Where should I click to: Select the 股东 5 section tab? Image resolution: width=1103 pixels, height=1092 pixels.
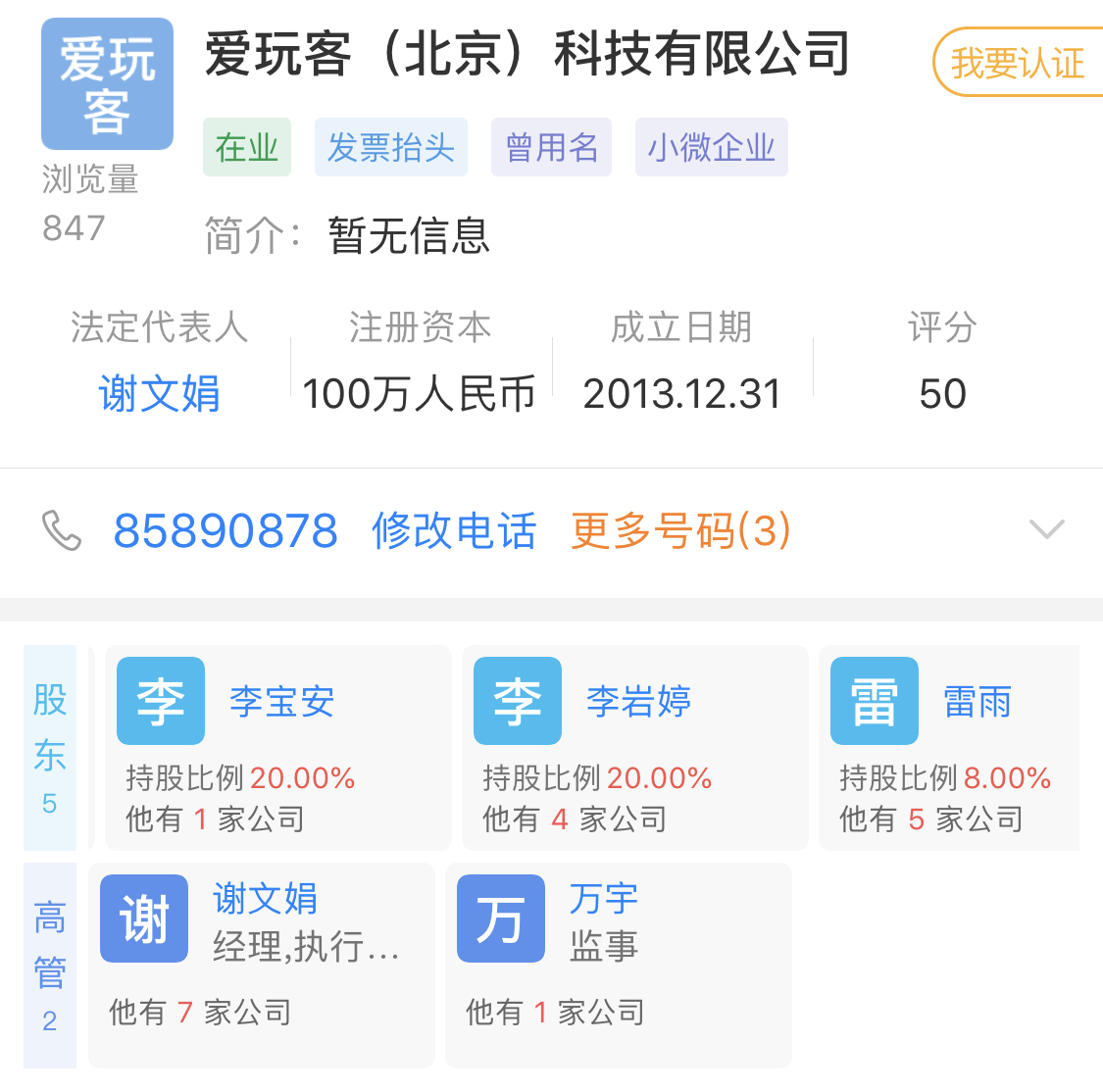click(x=50, y=748)
